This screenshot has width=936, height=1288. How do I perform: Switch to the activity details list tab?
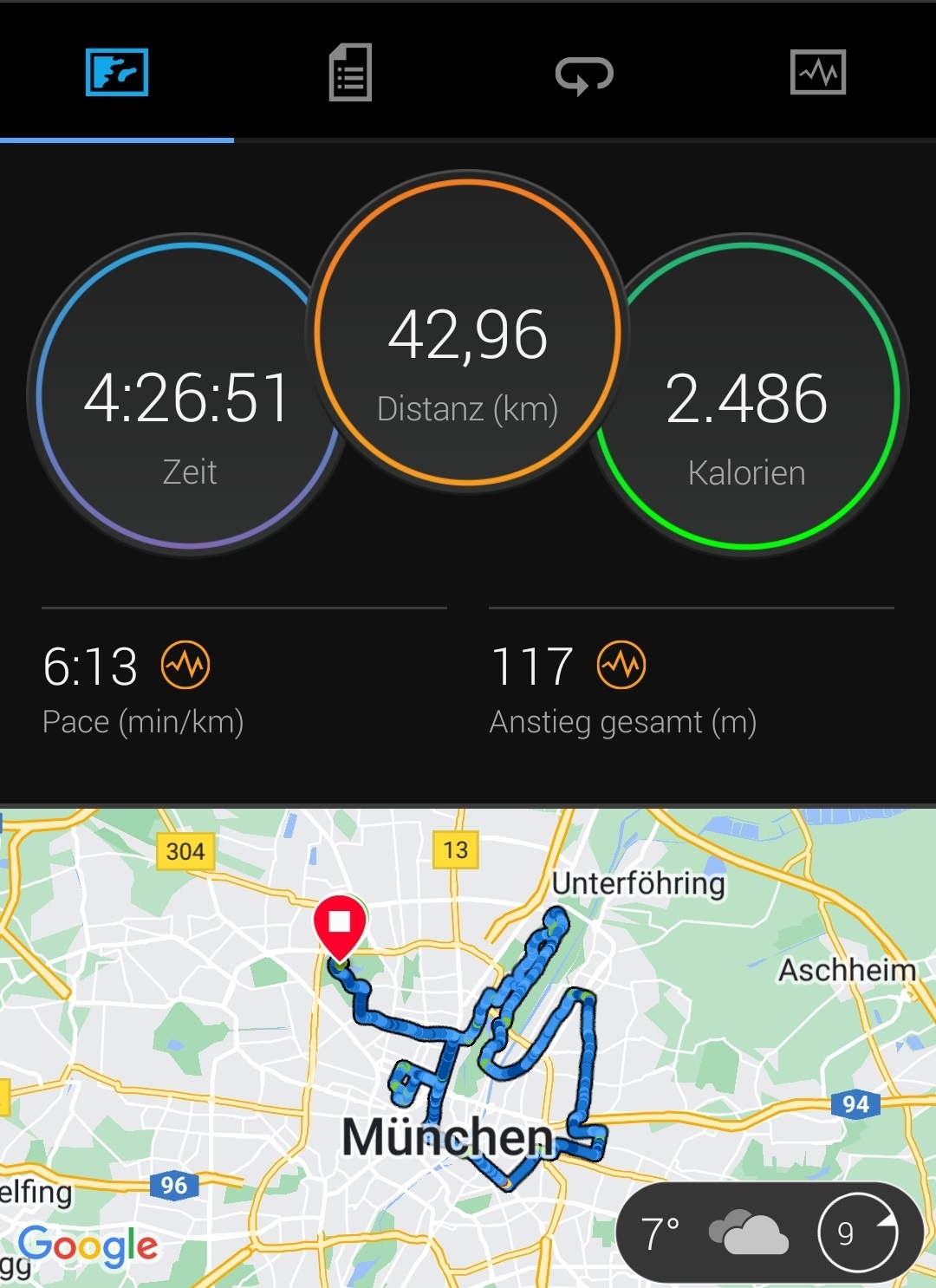[x=350, y=73]
